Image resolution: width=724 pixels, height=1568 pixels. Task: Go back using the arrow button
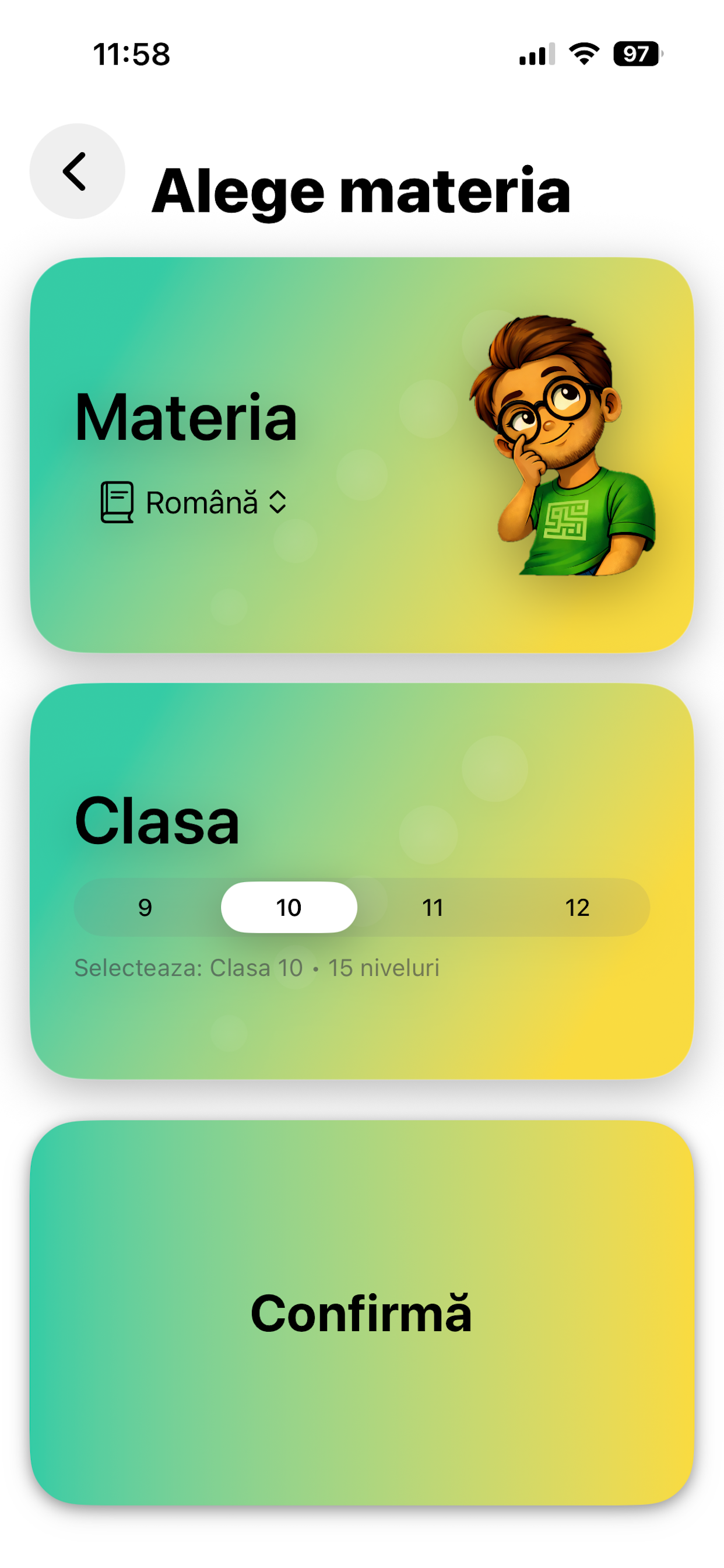(x=77, y=171)
